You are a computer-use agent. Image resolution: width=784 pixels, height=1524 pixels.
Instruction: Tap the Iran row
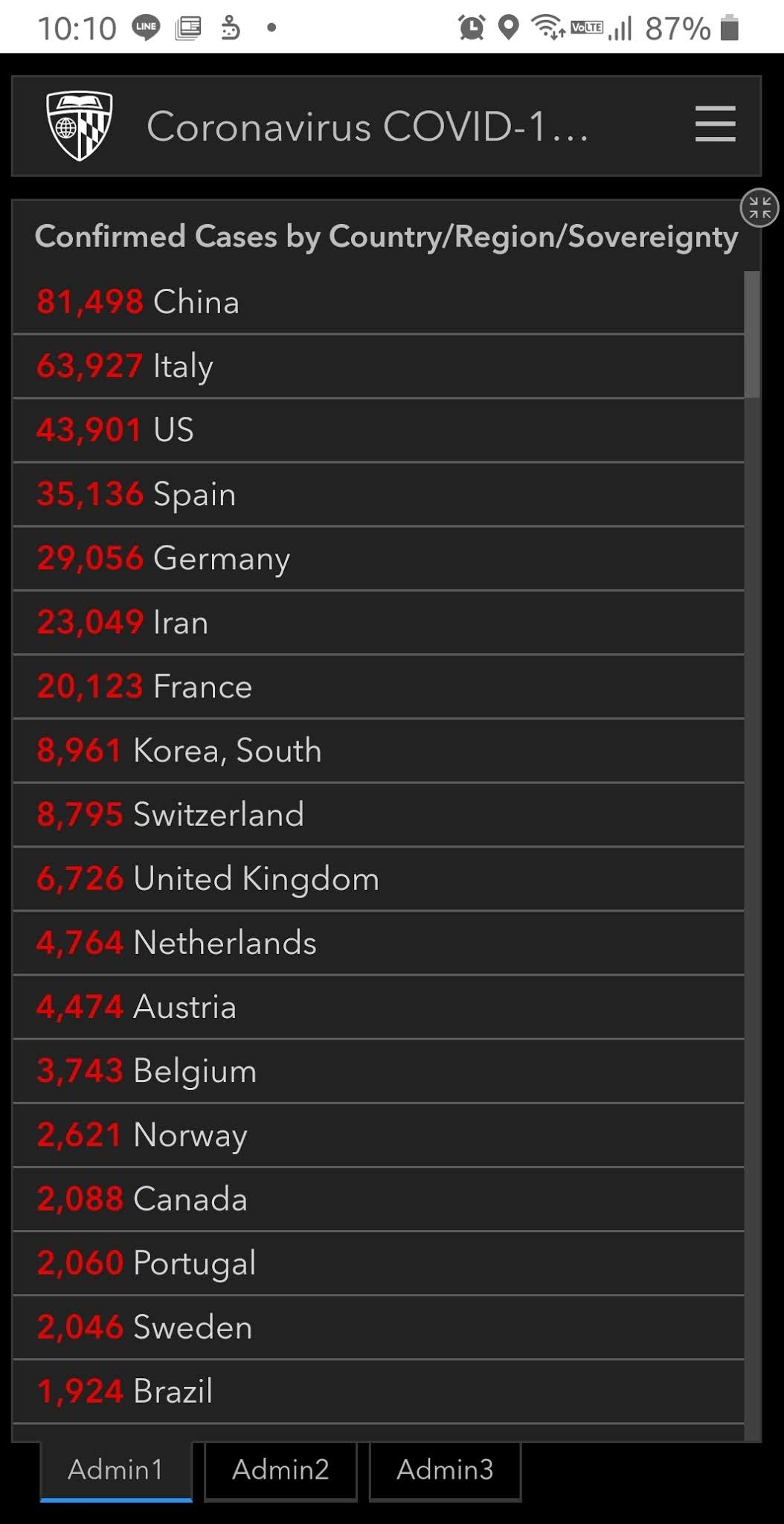pyautogui.click(x=379, y=622)
